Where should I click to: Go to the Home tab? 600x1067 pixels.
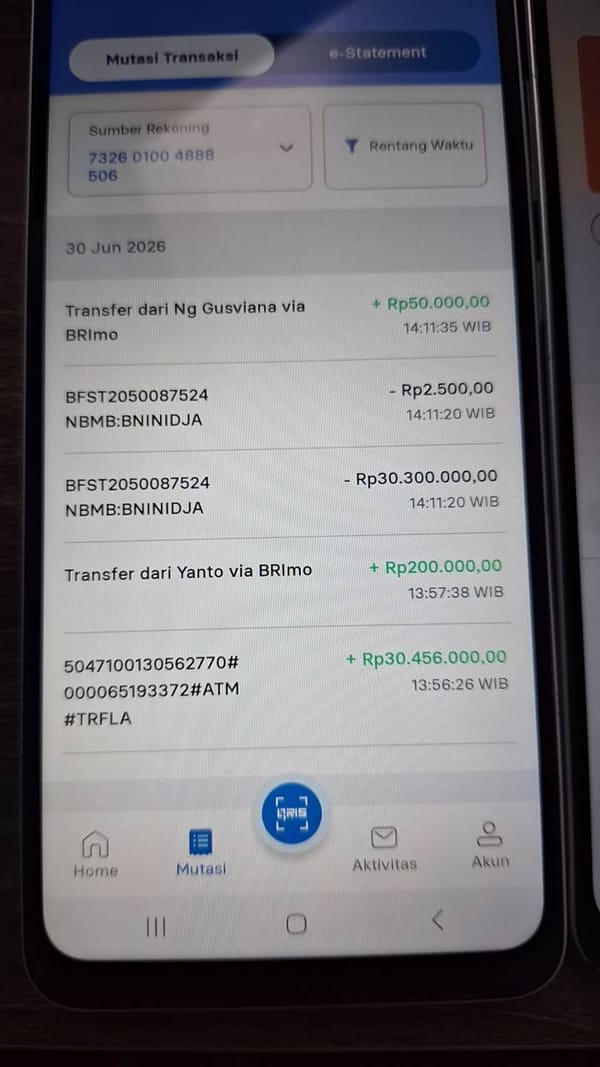tap(95, 853)
